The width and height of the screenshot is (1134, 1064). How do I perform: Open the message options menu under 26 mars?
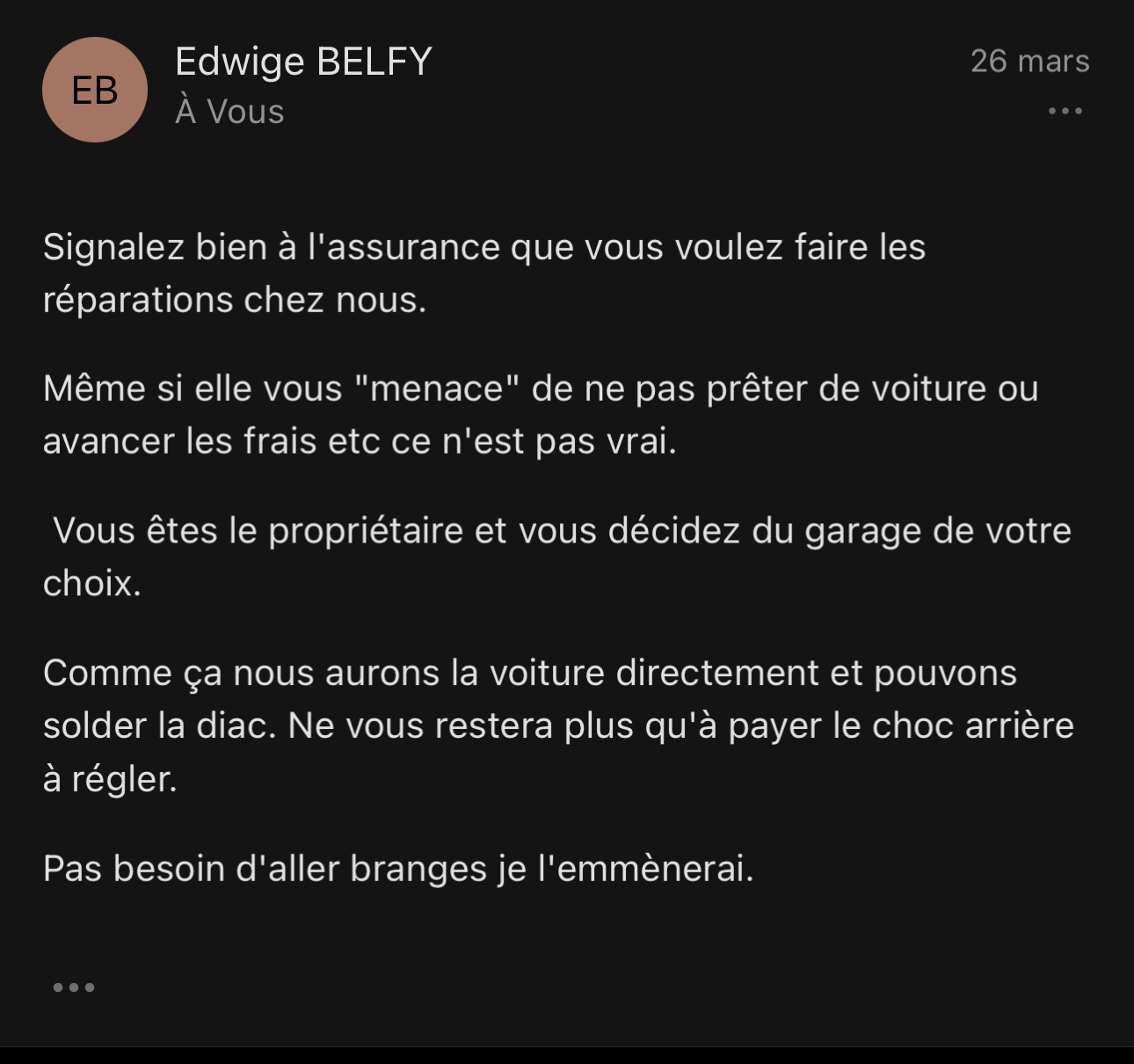click(x=1065, y=111)
